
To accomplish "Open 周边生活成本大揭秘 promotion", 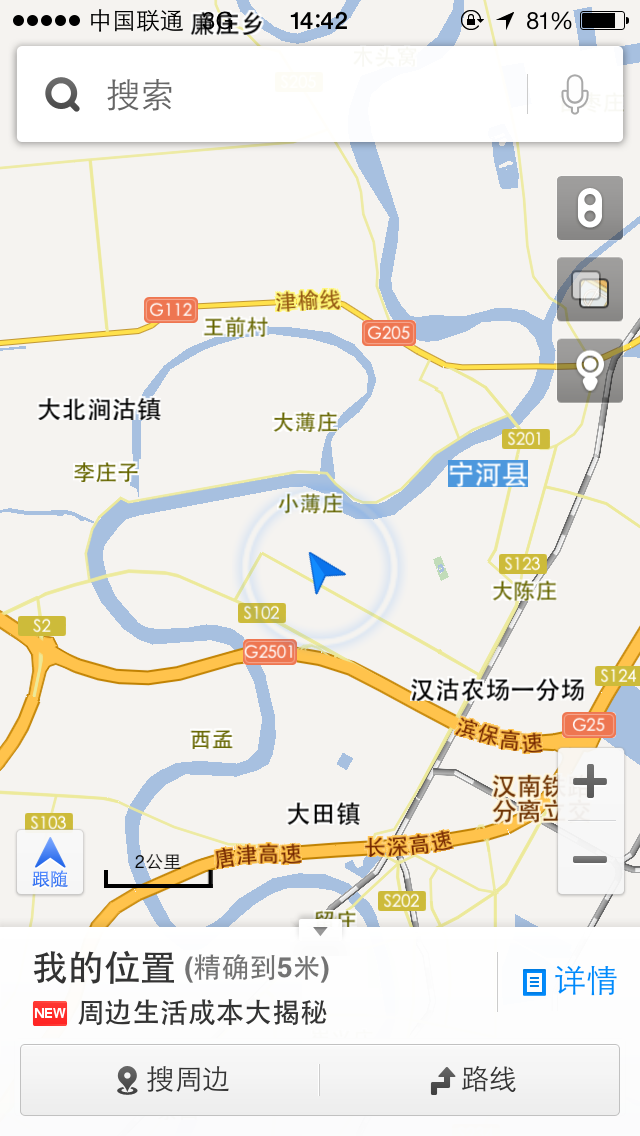I will click(x=200, y=1013).
